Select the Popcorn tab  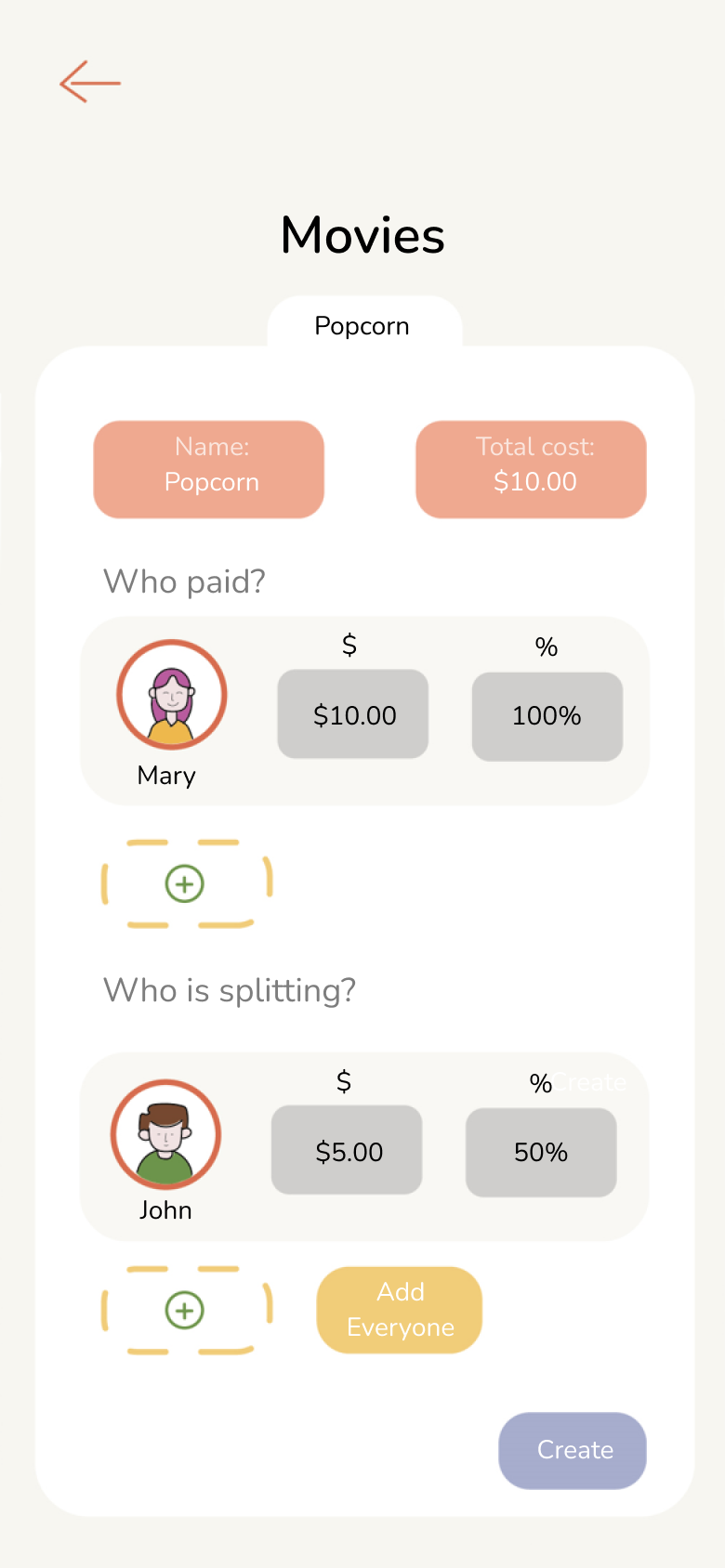pyautogui.click(x=364, y=325)
